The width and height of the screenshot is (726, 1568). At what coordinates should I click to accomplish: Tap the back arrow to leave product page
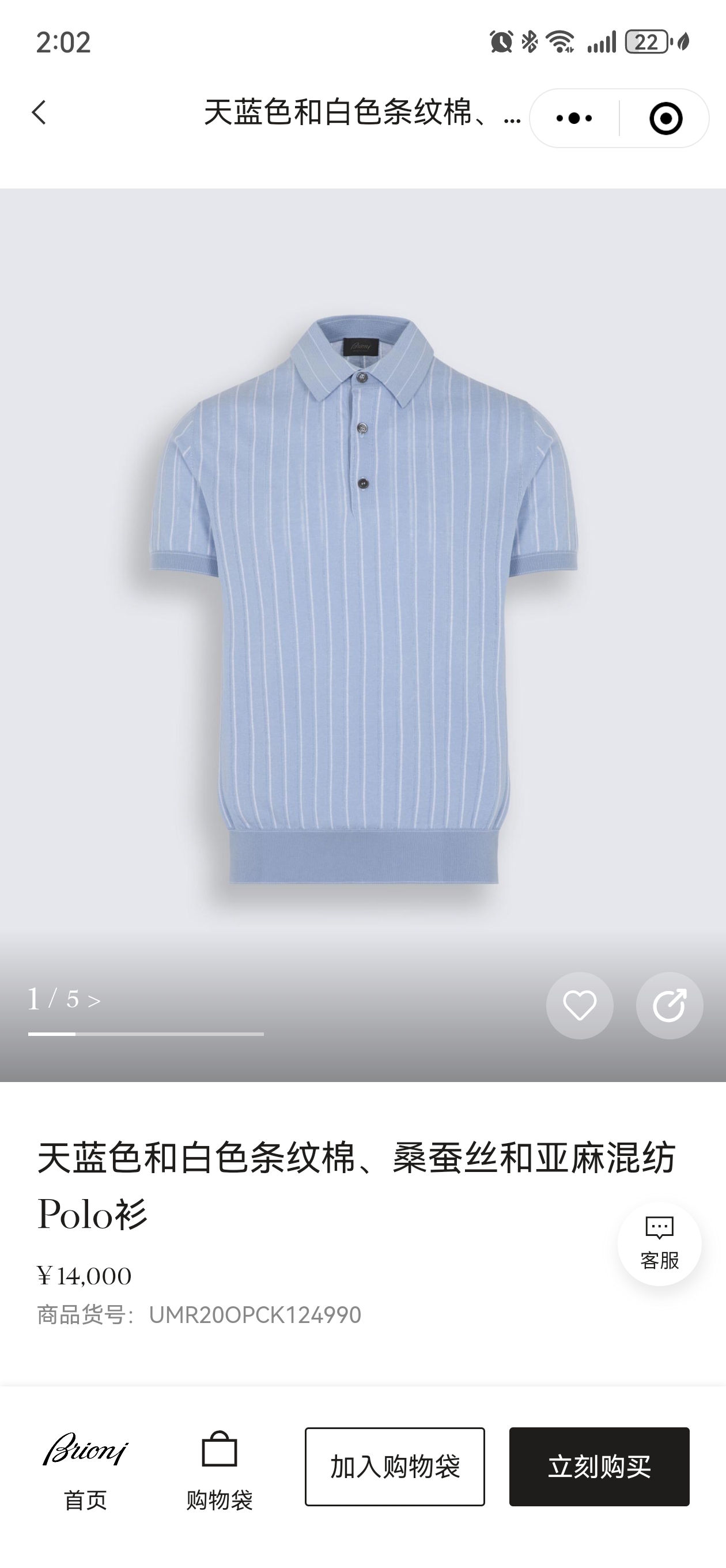click(40, 116)
